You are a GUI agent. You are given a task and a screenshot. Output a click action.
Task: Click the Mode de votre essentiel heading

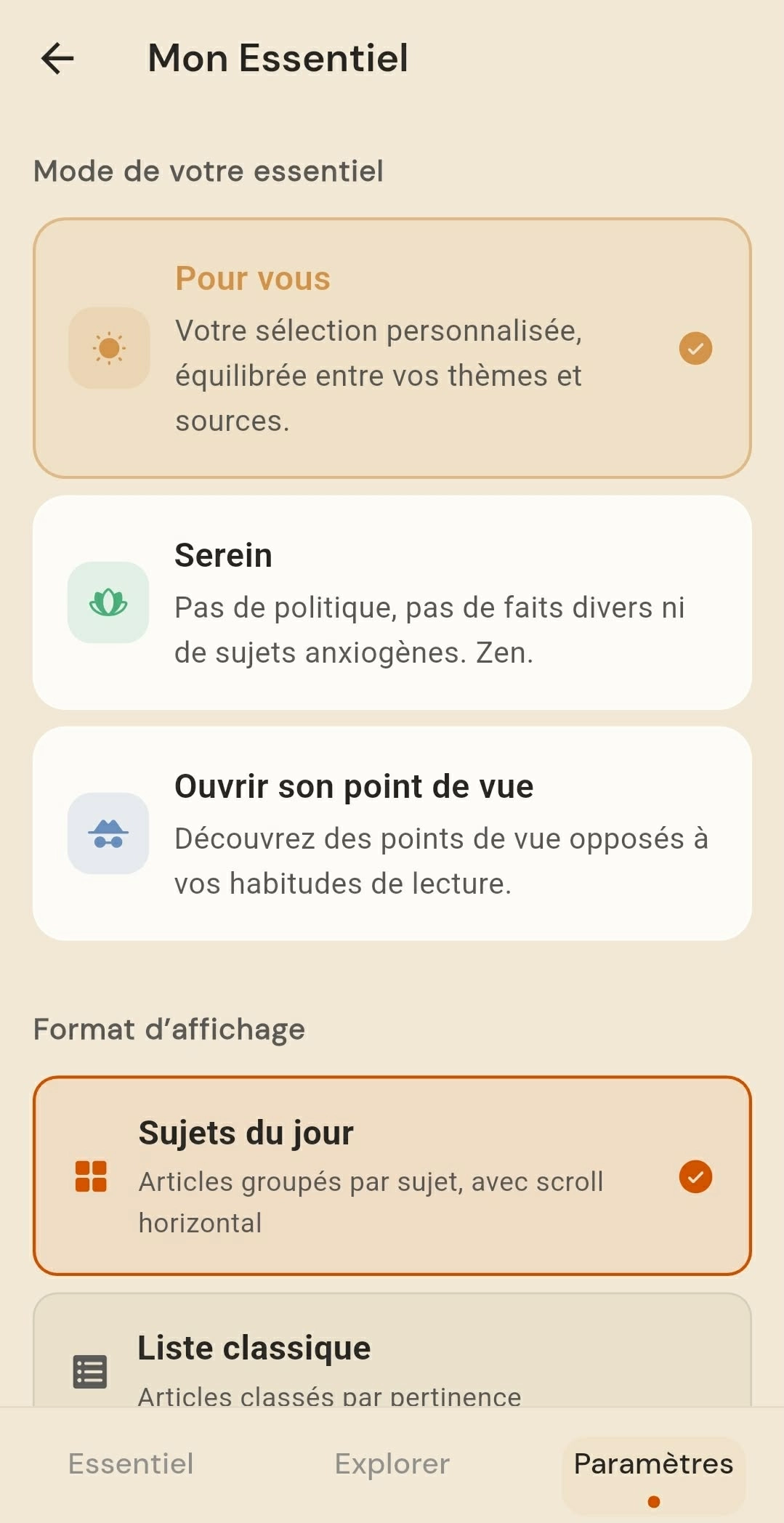coord(209,171)
